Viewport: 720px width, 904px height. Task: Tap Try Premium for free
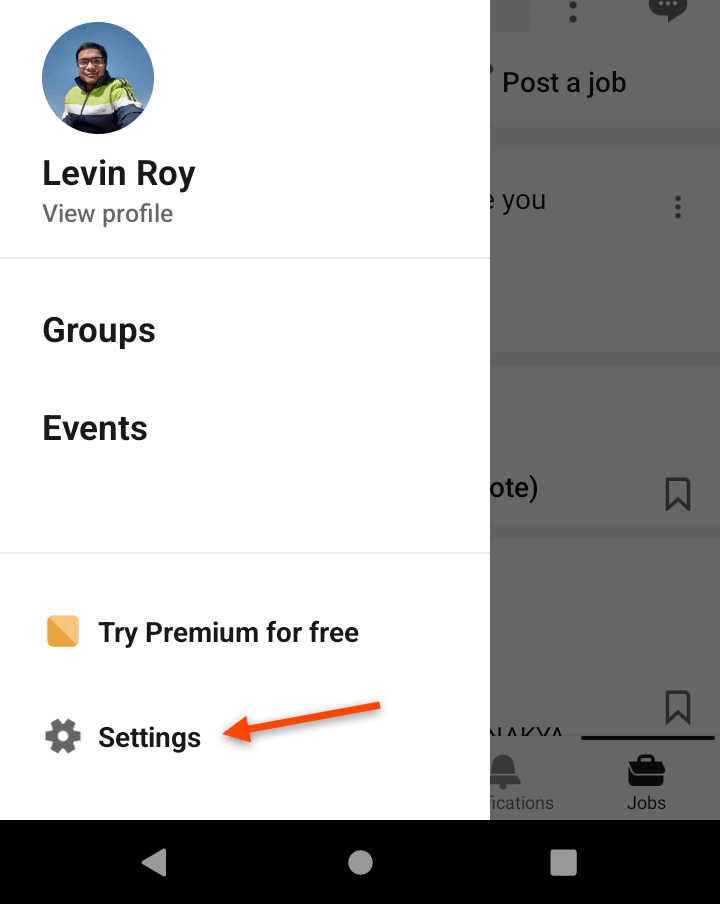227,632
